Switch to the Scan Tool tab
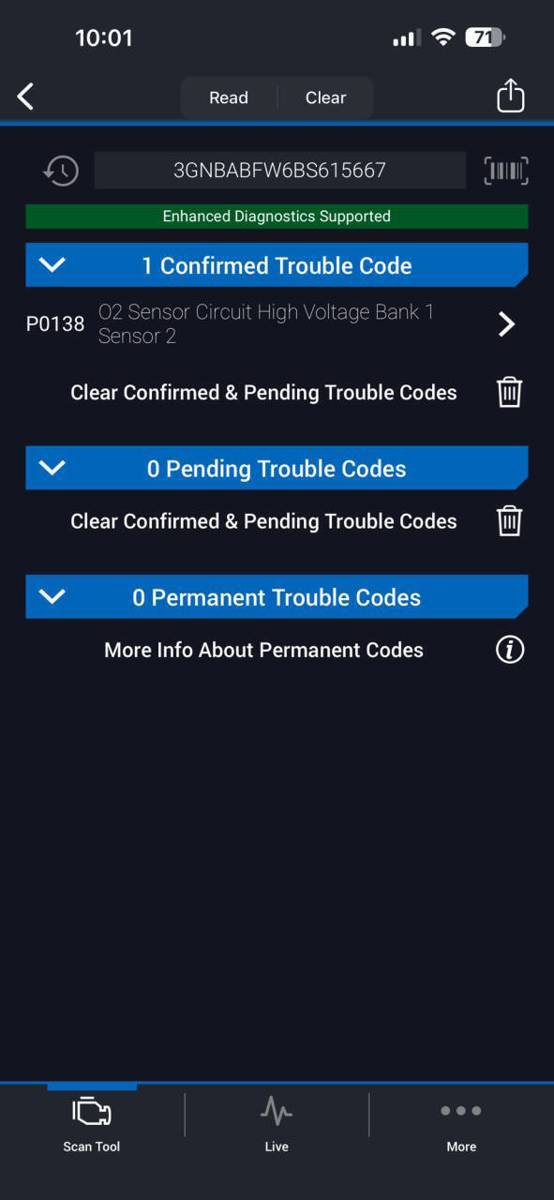Viewport: 554px width, 1200px height. [92, 1124]
